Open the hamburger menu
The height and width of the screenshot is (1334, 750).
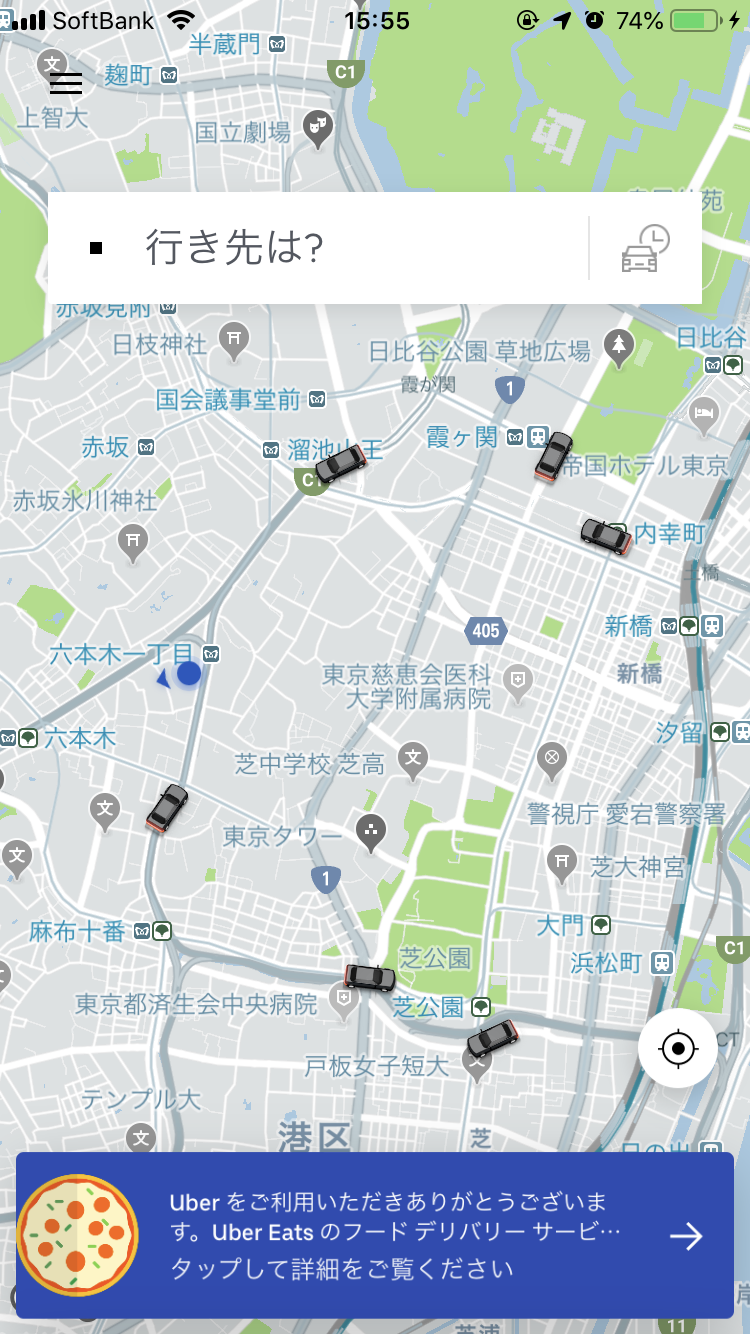(66, 83)
